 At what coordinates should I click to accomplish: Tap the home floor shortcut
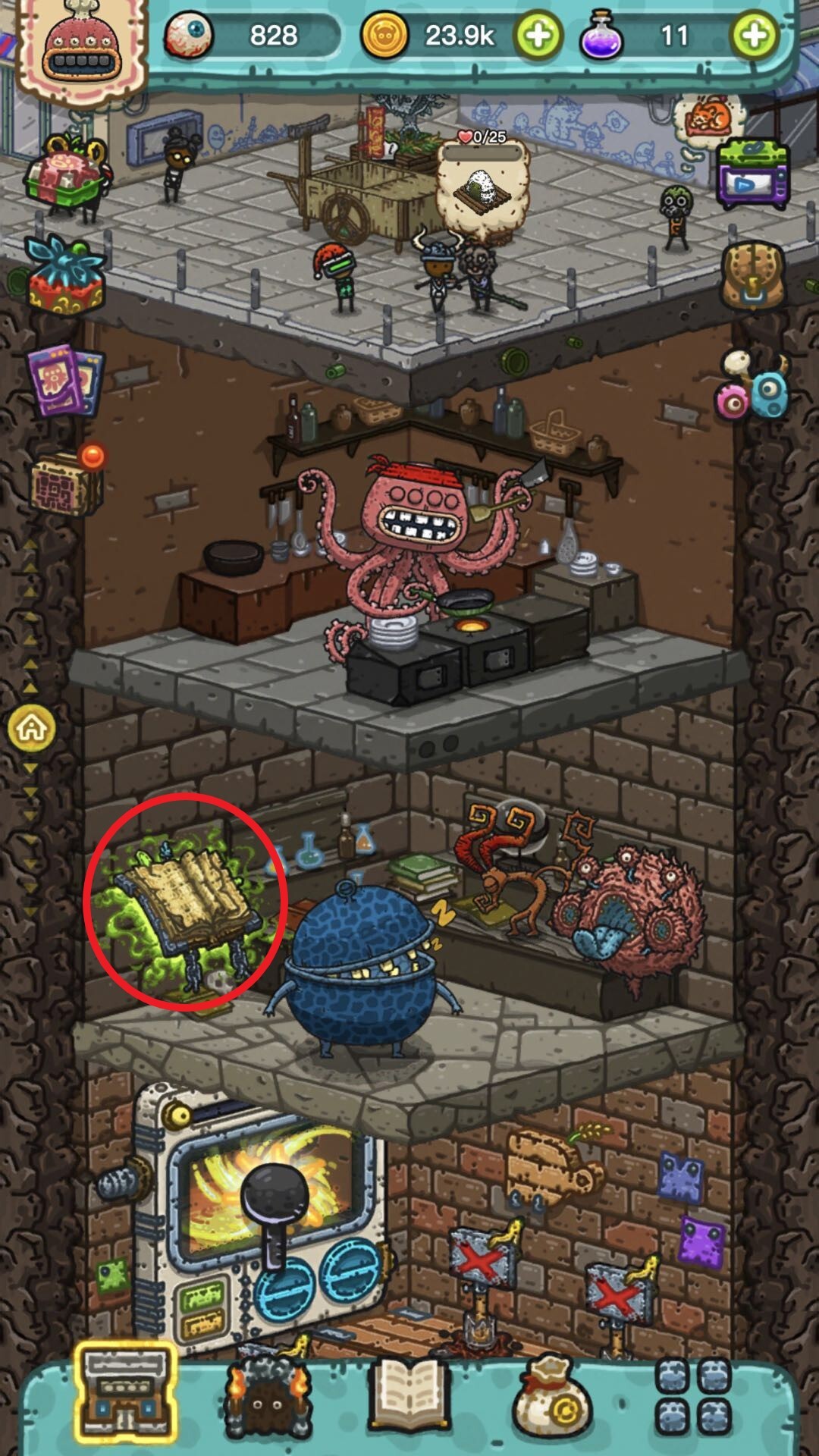click(x=32, y=729)
